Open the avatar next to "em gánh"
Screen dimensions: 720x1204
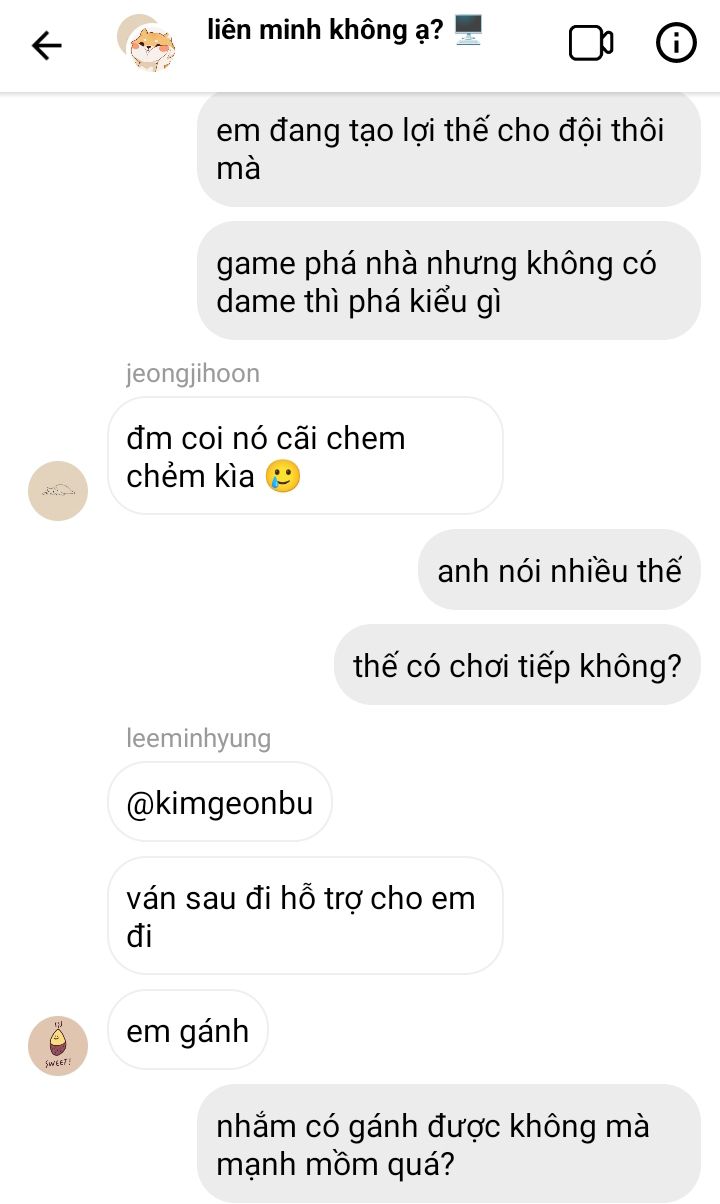pyautogui.click(x=58, y=1045)
